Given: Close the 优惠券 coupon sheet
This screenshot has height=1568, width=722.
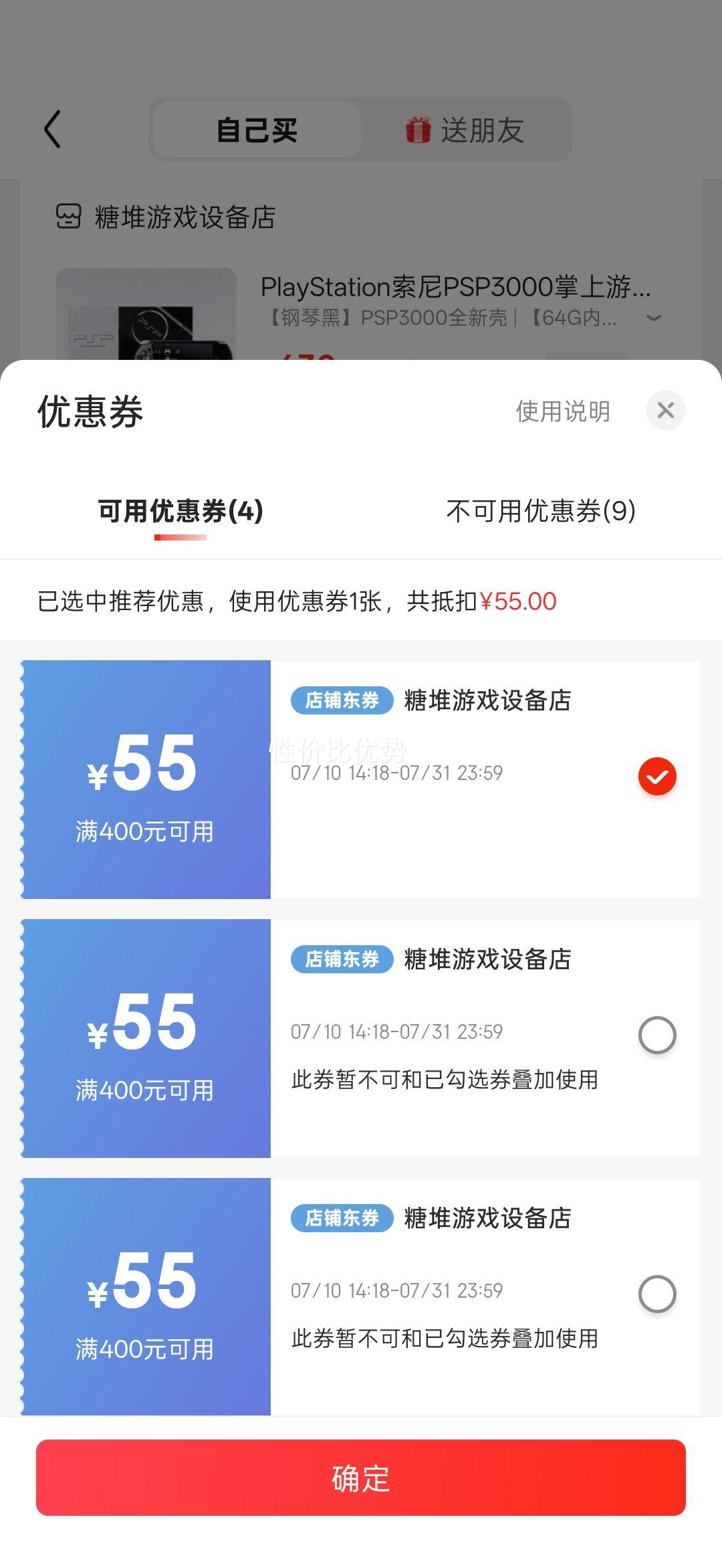Looking at the screenshot, I should (665, 410).
